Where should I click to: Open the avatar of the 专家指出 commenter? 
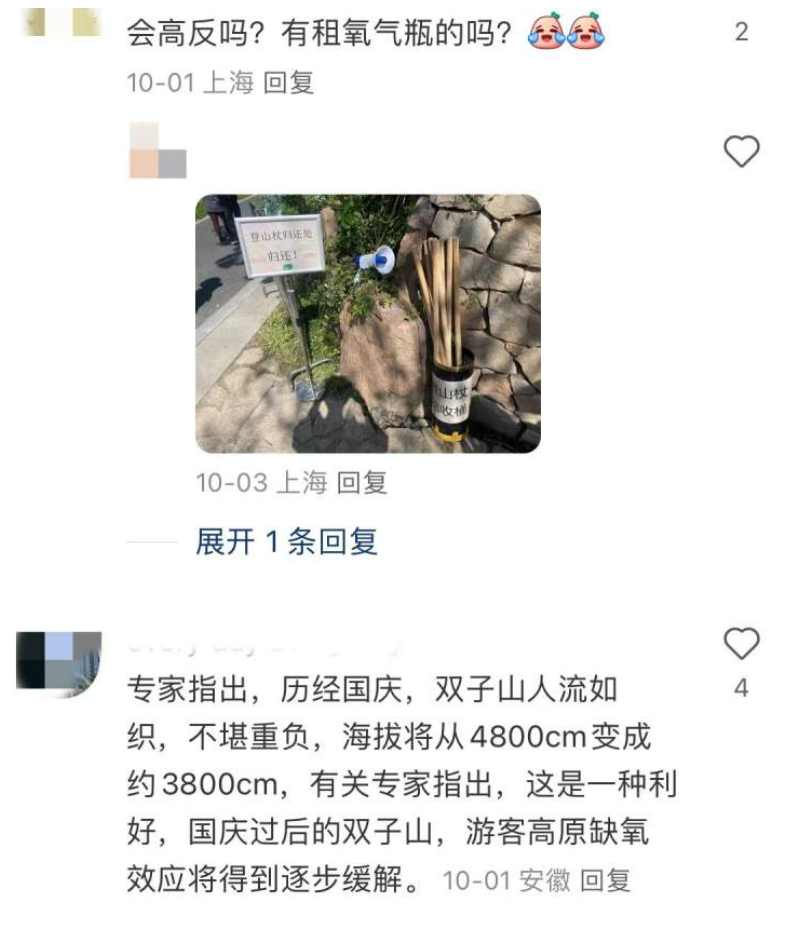click(59, 663)
